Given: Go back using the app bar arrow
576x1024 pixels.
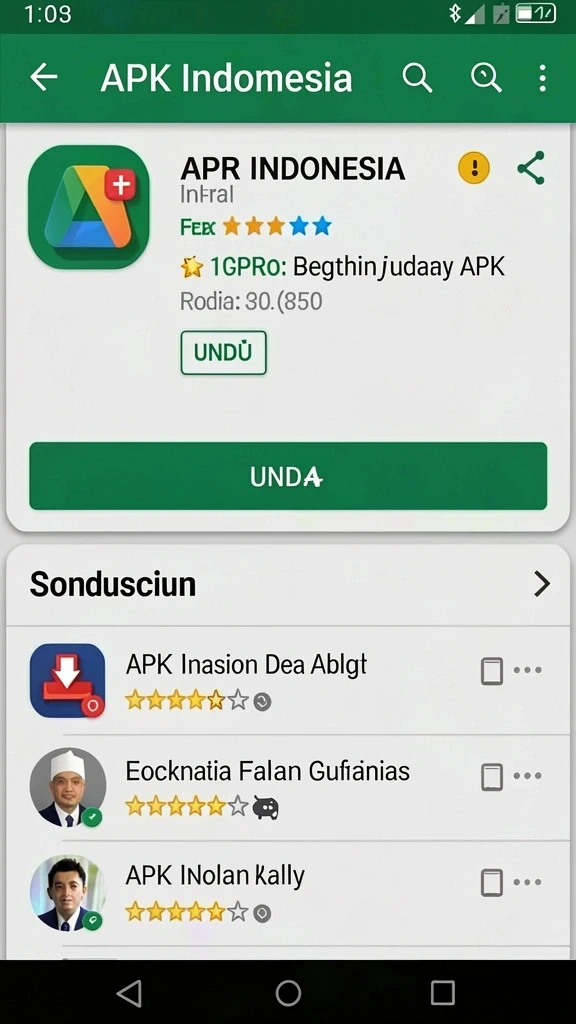Looking at the screenshot, I should click(44, 78).
